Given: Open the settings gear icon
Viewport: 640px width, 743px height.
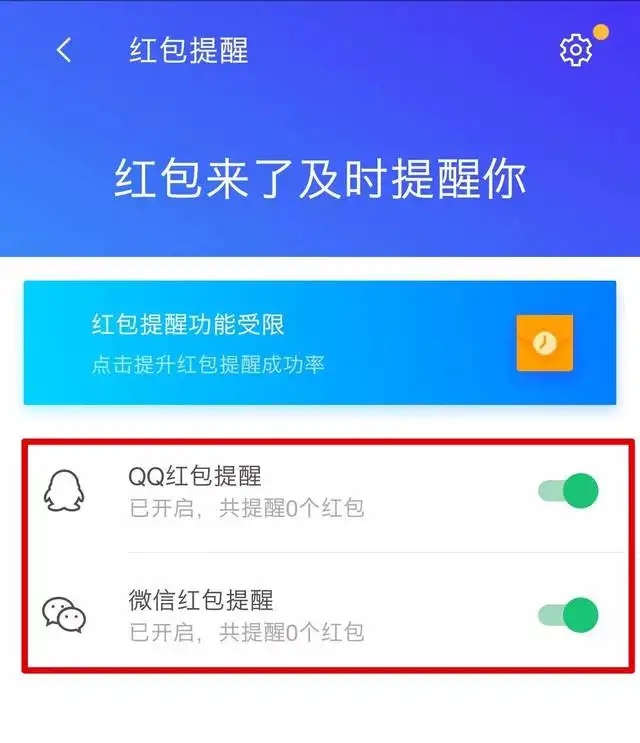Looking at the screenshot, I should pyautogui.click(x=575, y=51).
